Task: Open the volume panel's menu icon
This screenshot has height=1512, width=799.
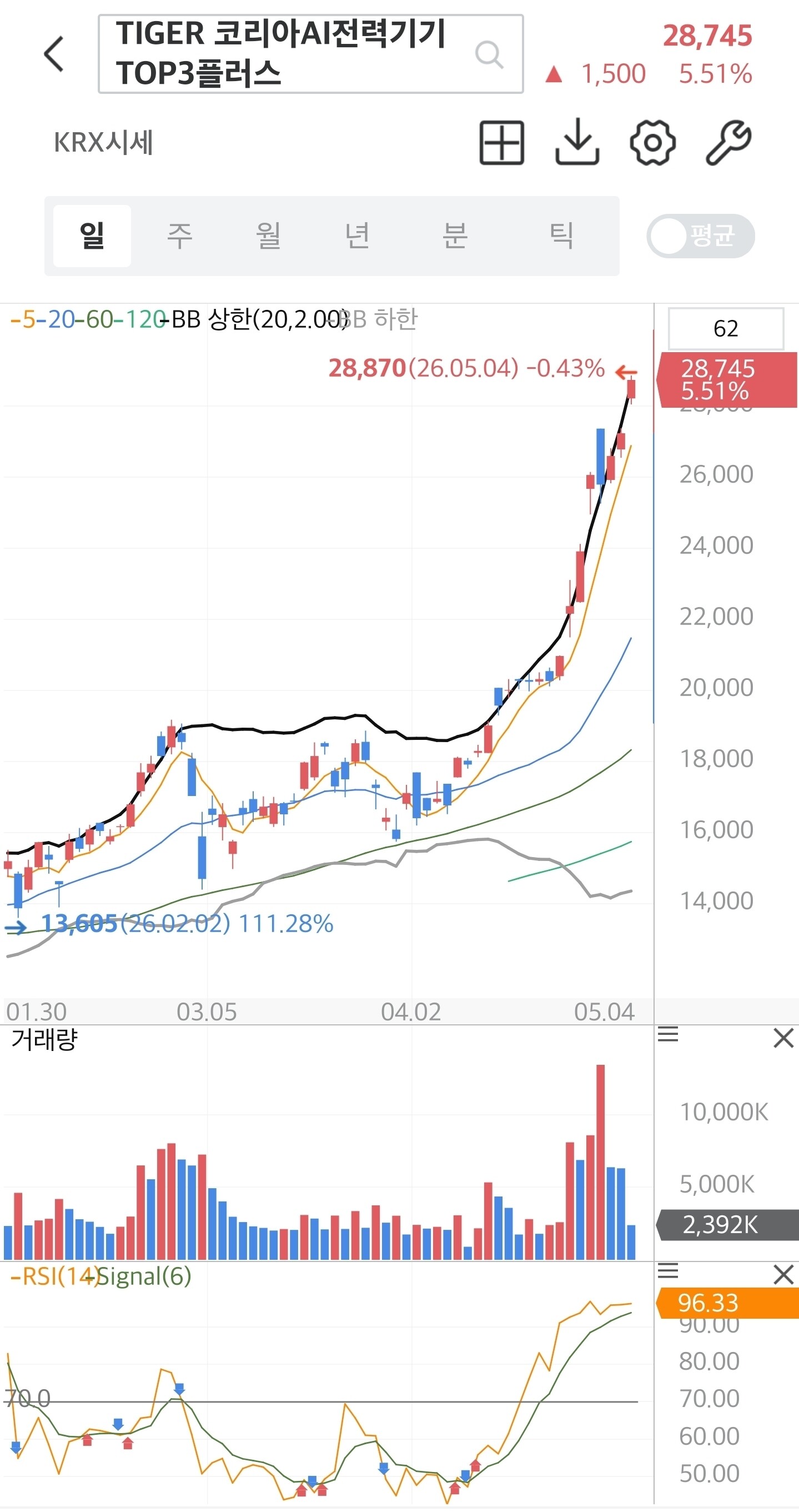Action: click(x=668, y=1034)
